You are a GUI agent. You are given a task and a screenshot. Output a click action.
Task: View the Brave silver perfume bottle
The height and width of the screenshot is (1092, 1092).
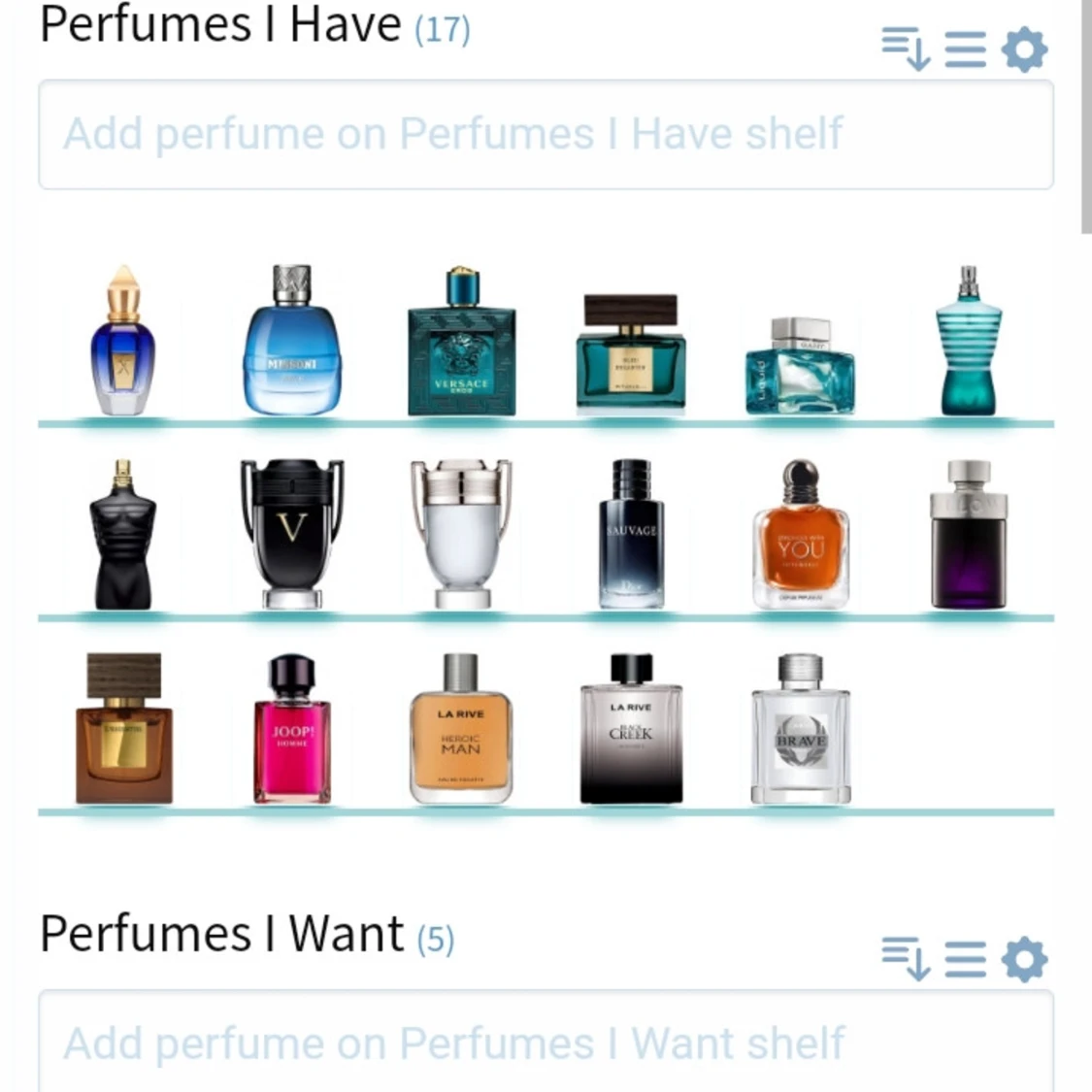(x=801, y=729)
